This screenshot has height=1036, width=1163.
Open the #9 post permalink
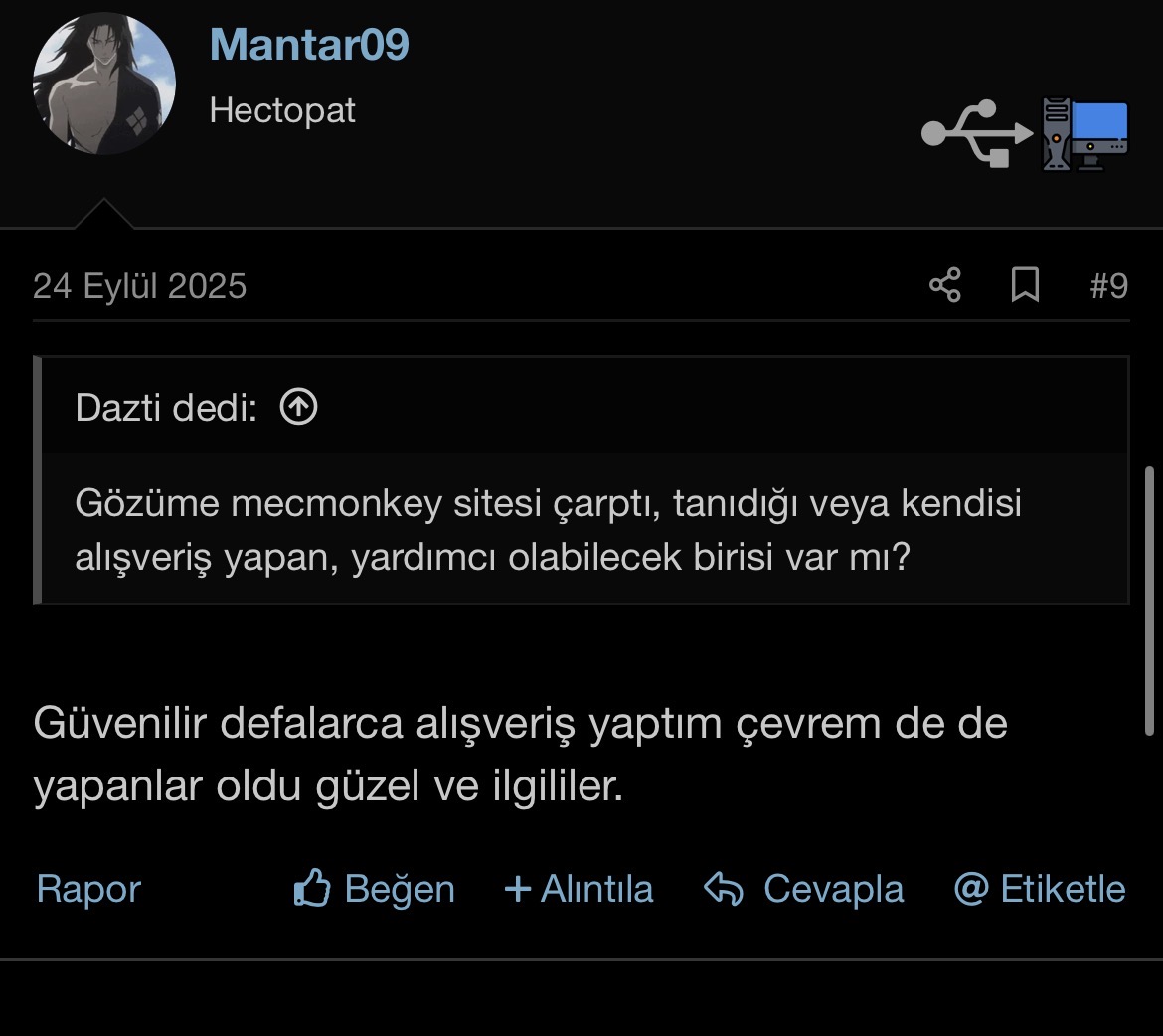point(1108,286)
